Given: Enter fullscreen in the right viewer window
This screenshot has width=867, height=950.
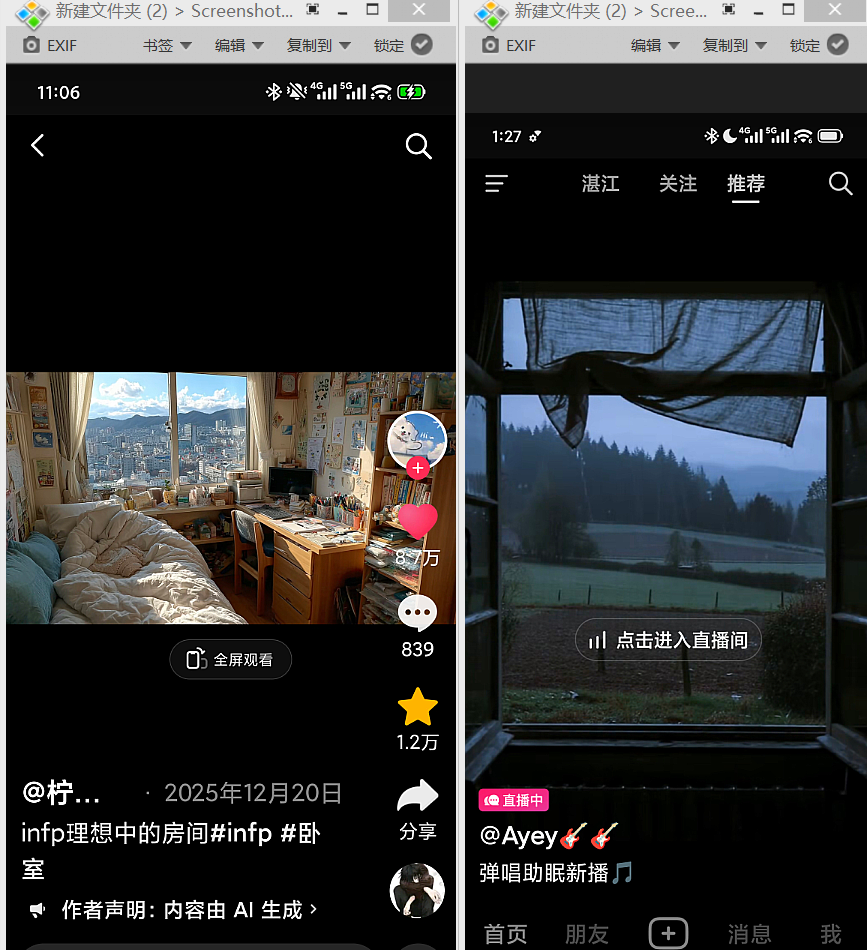Looking at the screenshot, I should [729, 10].
